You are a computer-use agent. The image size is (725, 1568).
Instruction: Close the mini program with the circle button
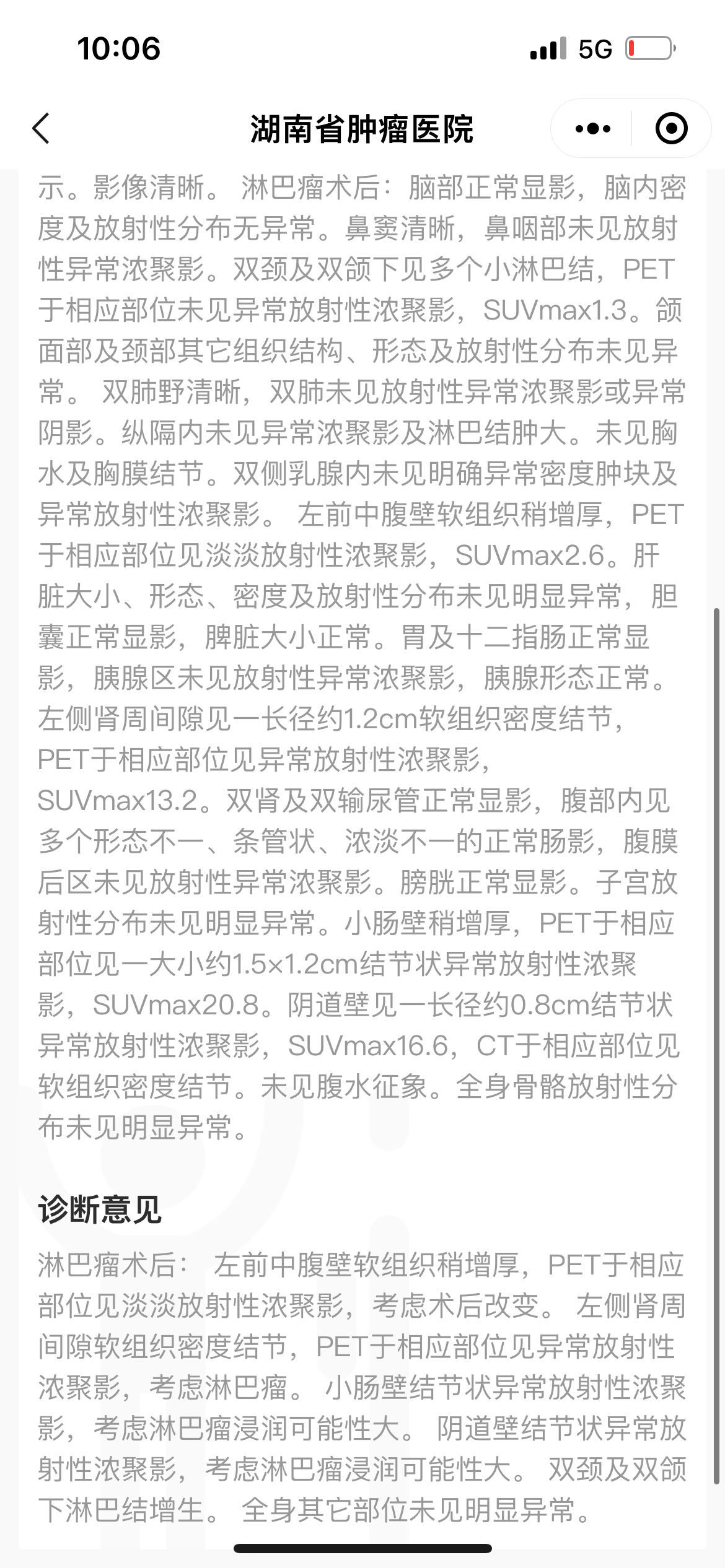671,129
